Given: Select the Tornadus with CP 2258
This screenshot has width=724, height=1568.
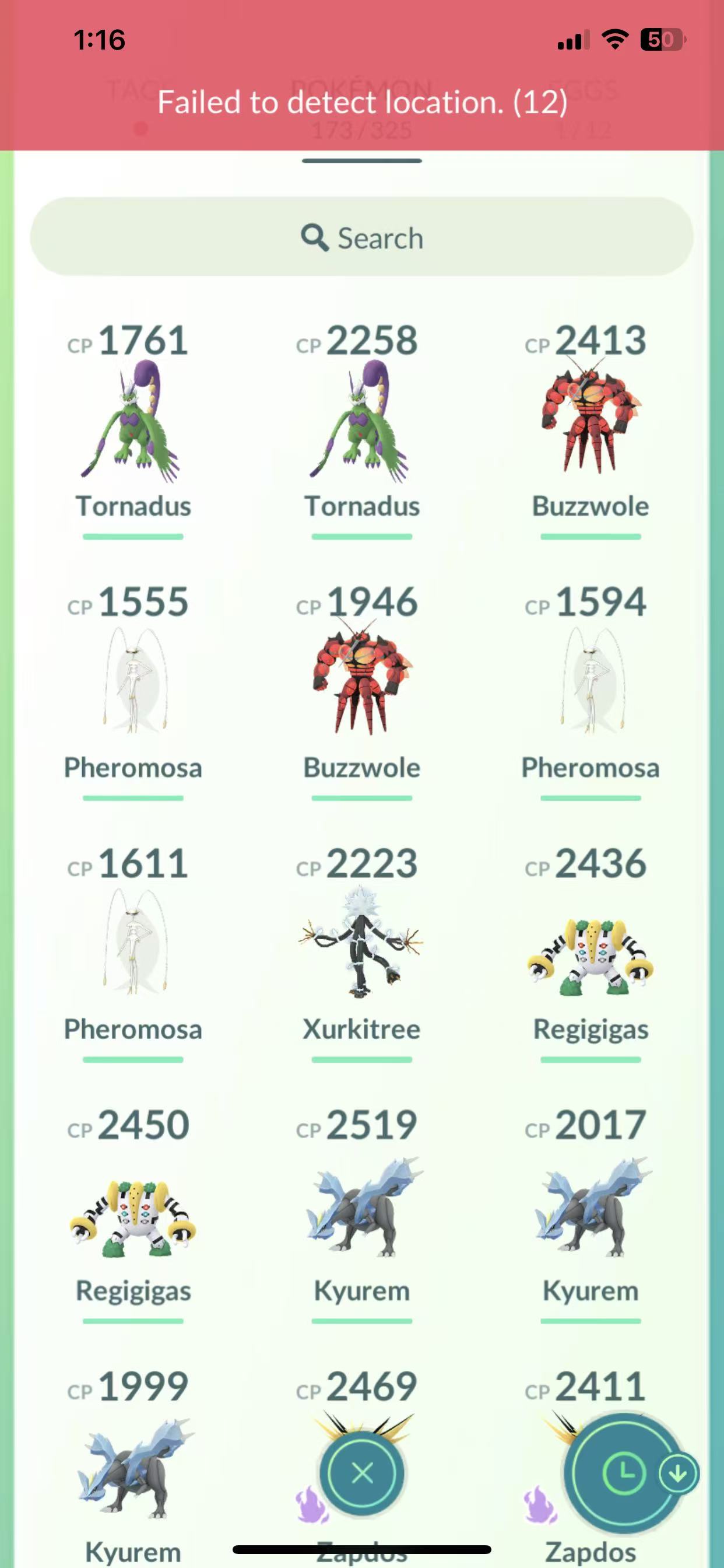Looking at the screenshot, I should coord(362,423).
